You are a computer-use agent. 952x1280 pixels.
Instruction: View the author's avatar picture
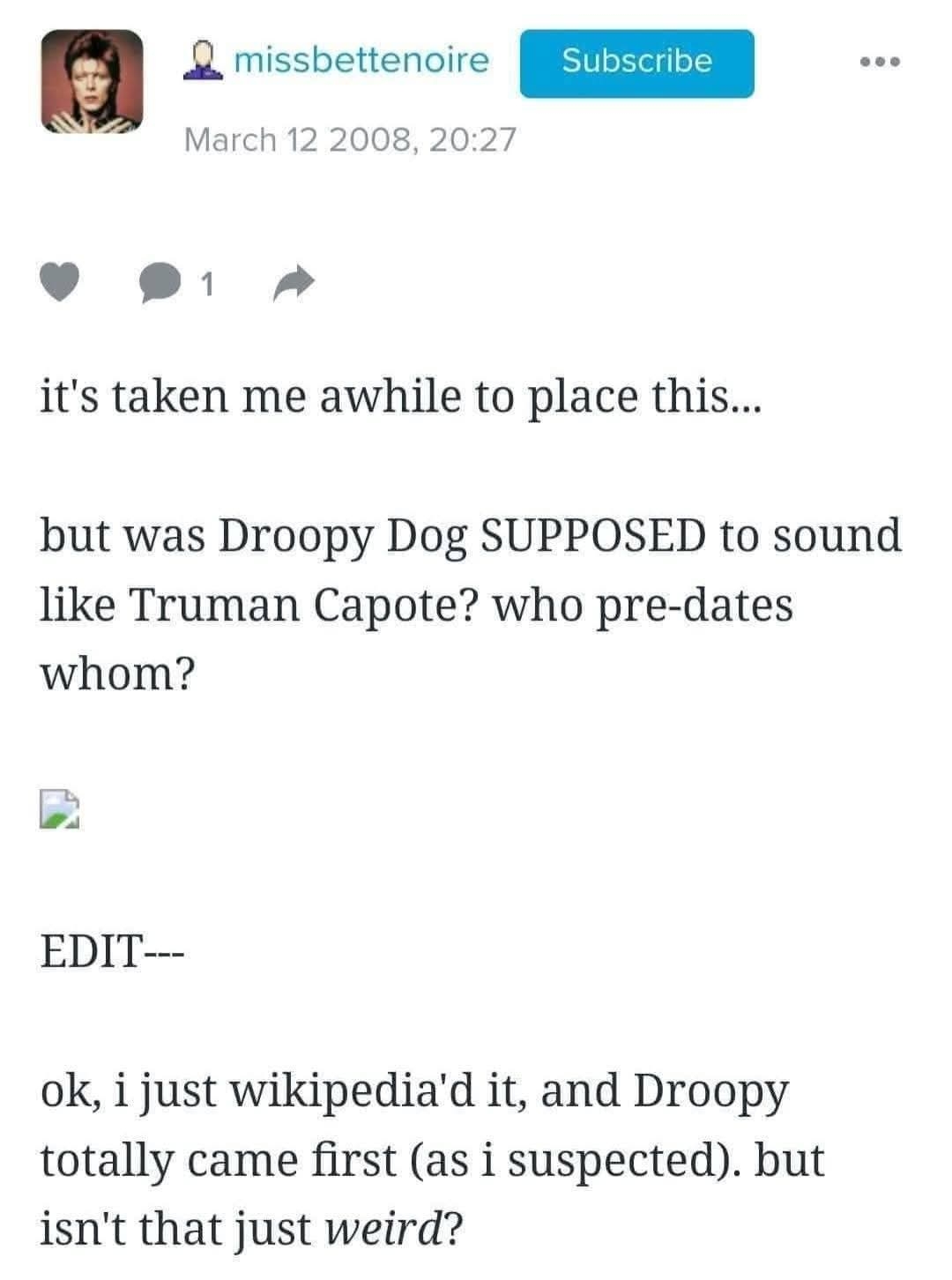(x=92, y=82)
